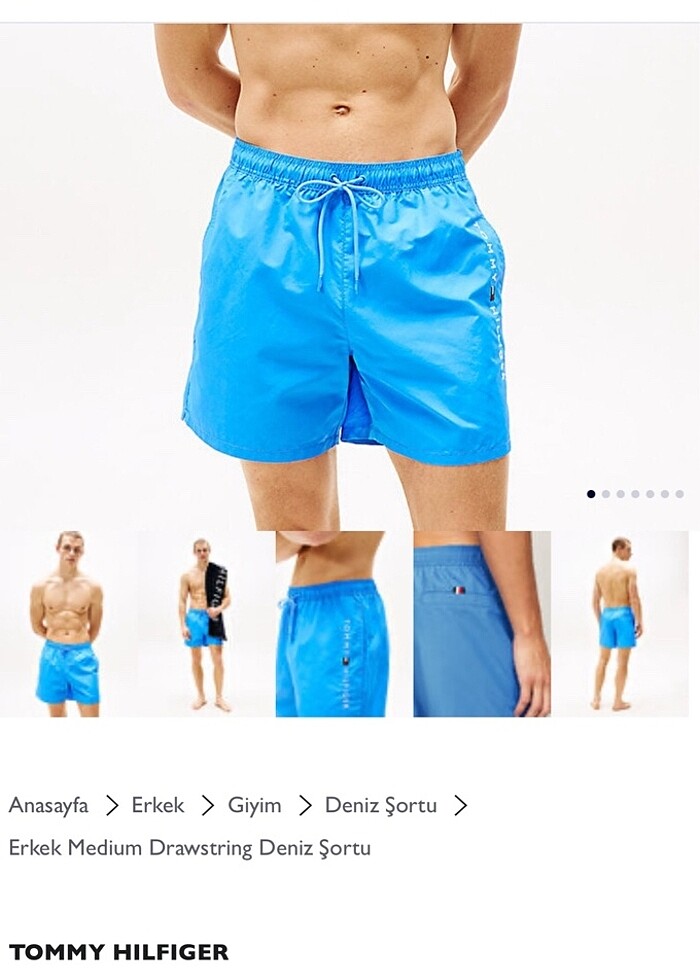Select the thumbnail of the model holding a towel
Image resolution: width=700 pixels, height=980 pixels.
coord(205,624)
